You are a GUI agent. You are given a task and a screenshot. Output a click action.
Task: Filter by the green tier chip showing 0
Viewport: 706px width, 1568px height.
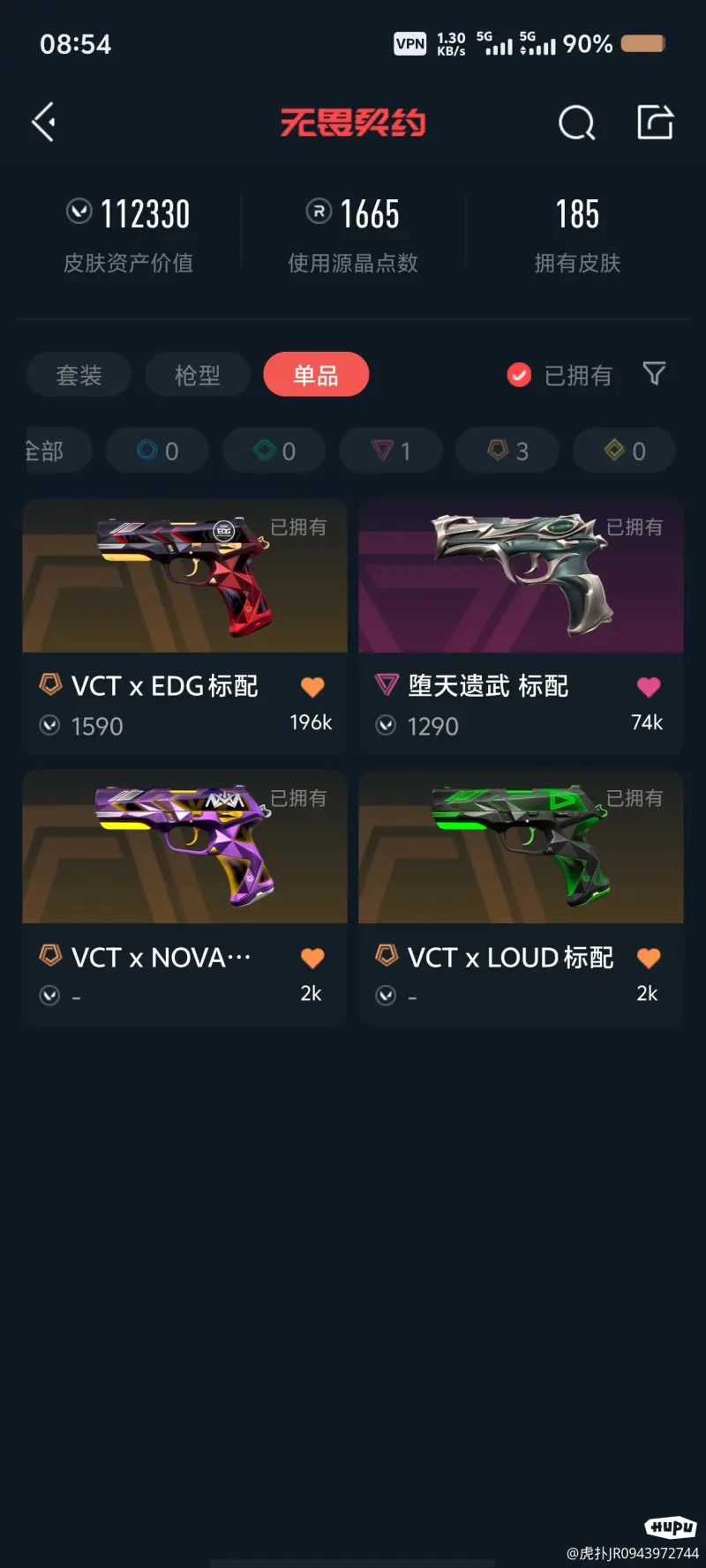274,451
